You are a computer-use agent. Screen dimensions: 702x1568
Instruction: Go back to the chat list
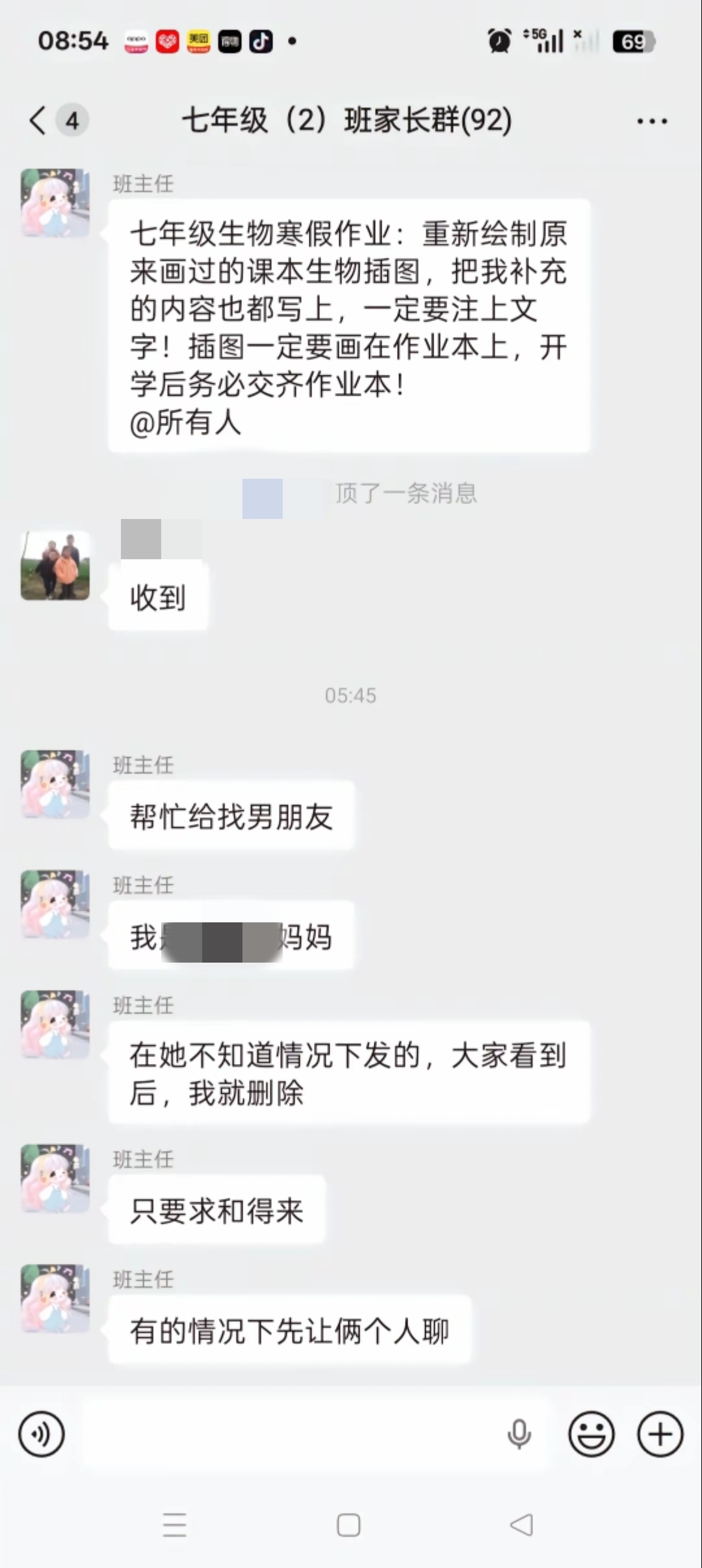(39, 121)
